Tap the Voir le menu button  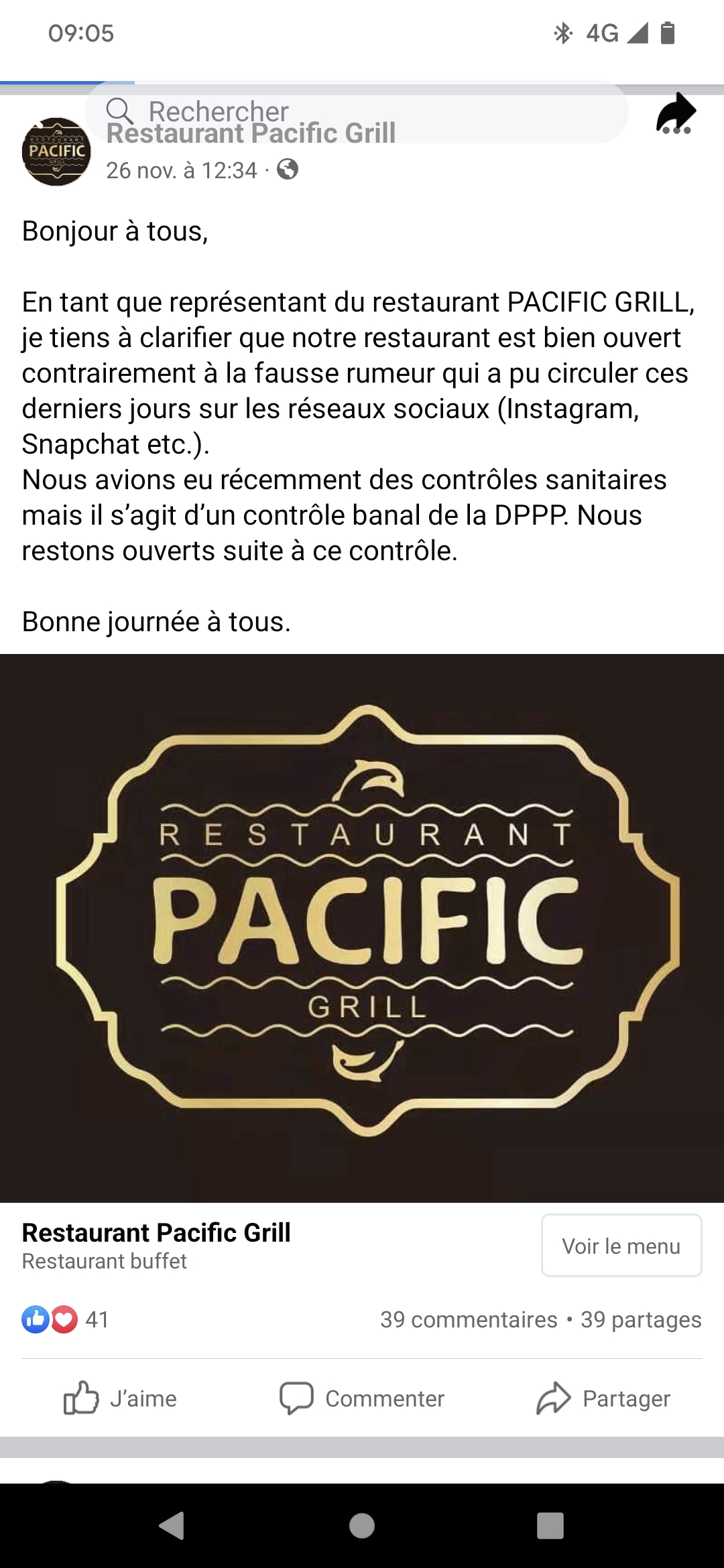621,1246
